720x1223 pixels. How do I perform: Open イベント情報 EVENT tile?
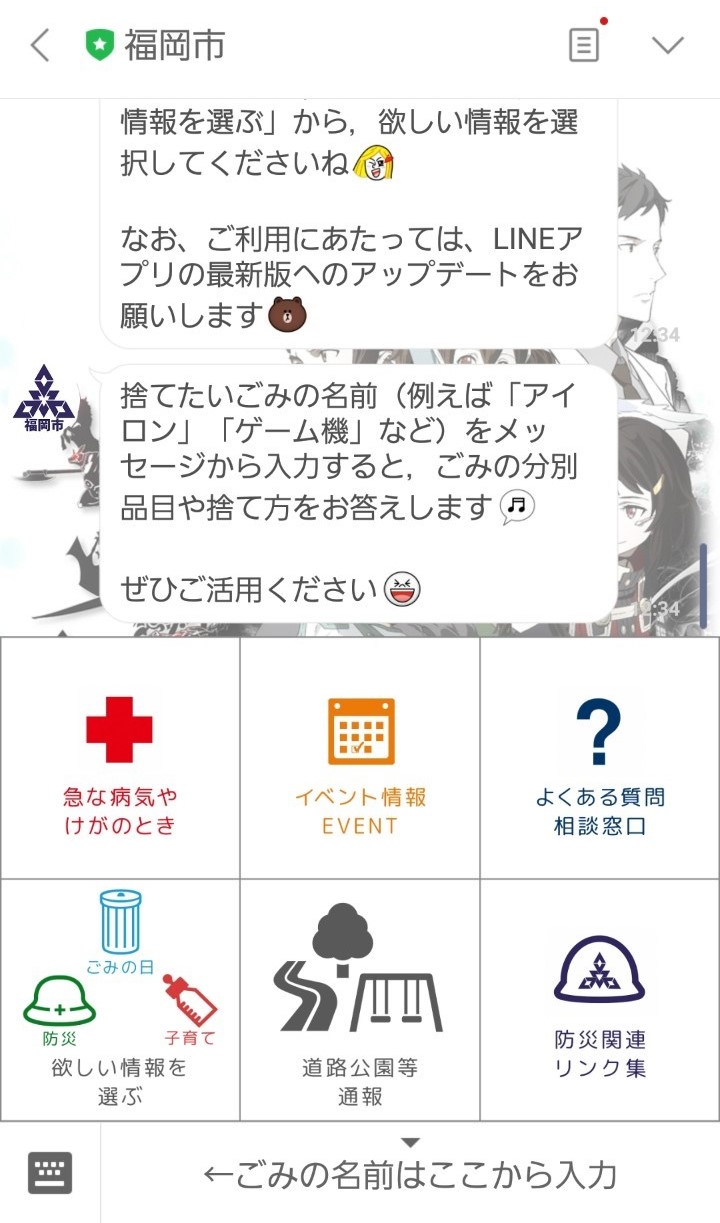coord(360,758)
